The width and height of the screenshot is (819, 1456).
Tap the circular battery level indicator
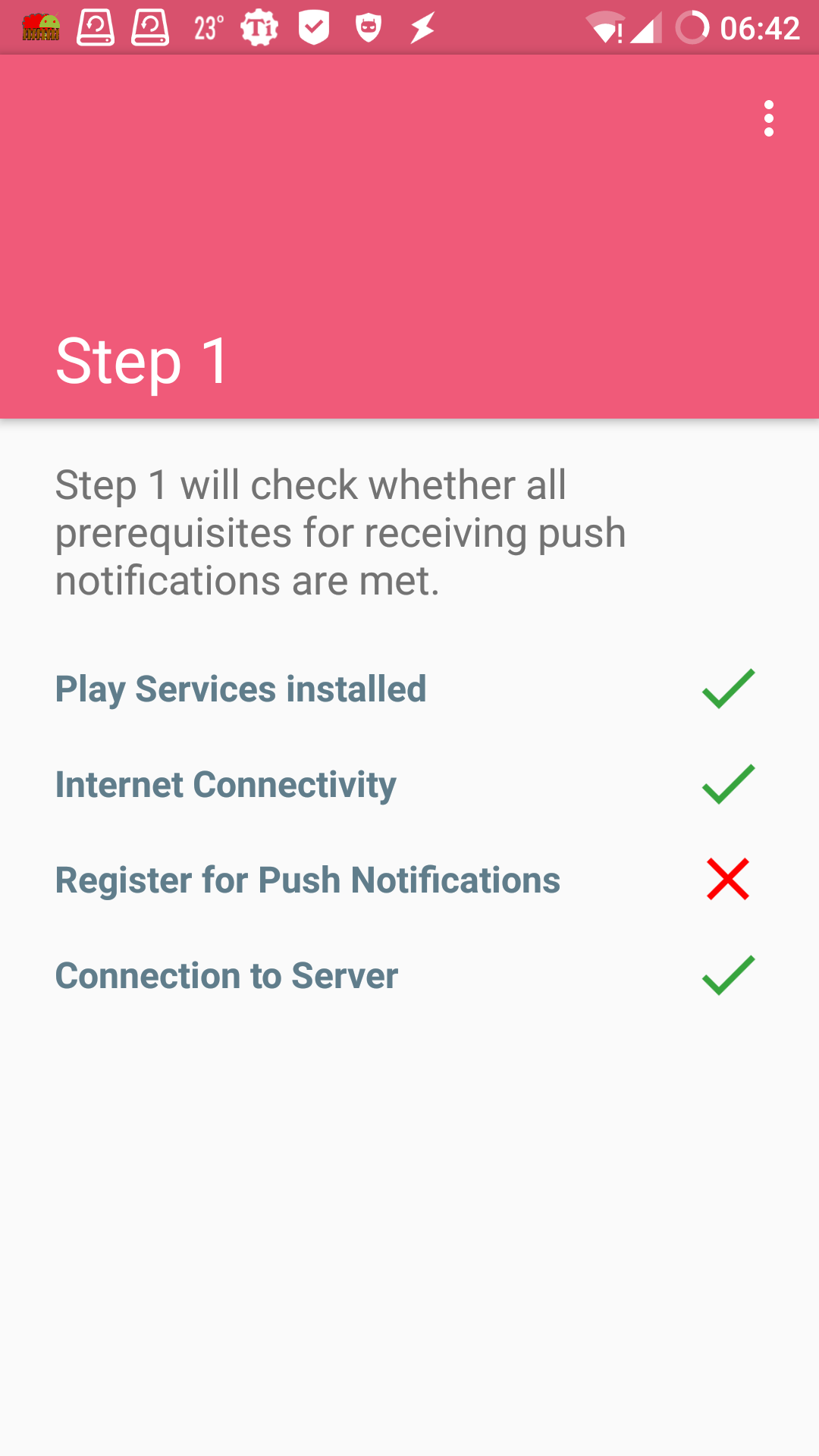click(692, 27)
